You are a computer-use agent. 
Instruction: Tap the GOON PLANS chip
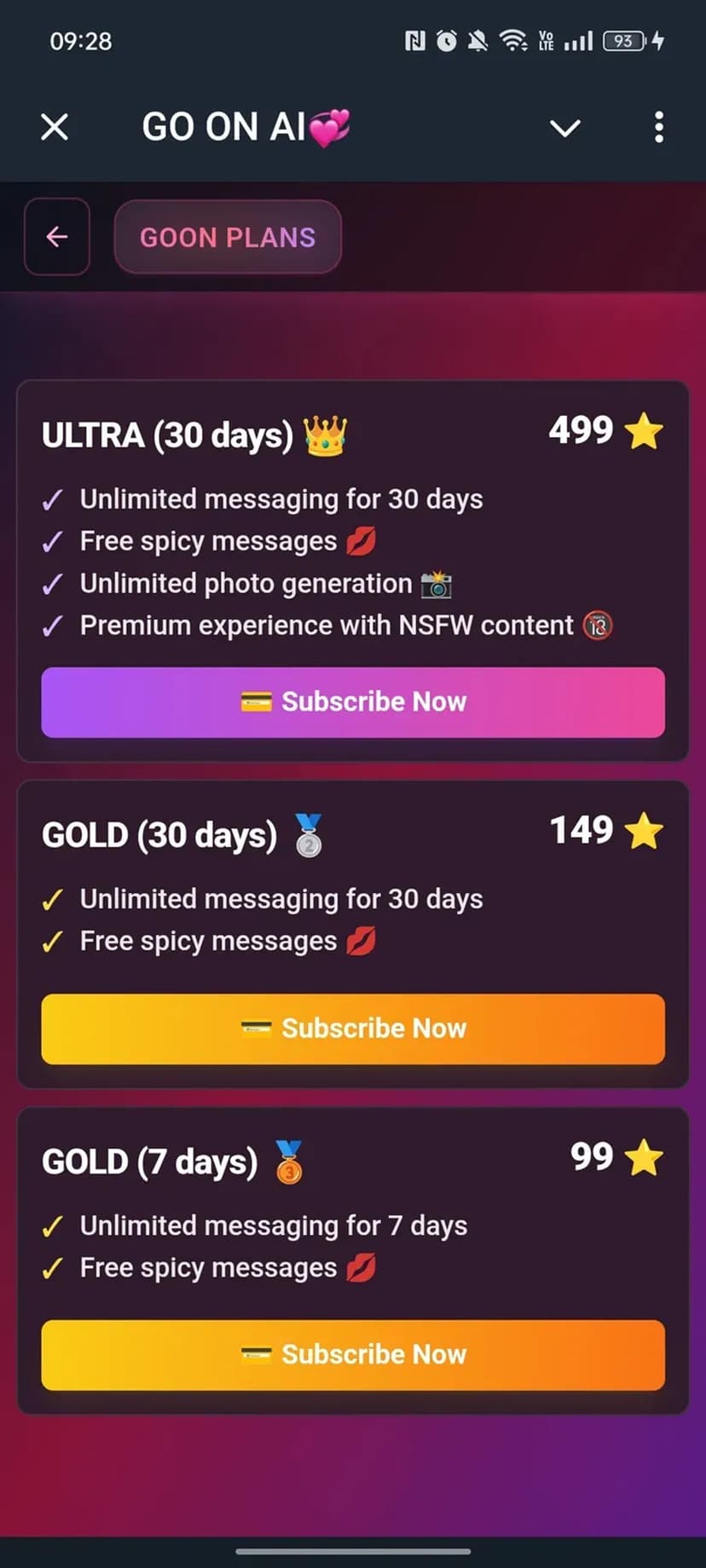tap(228, 237)
